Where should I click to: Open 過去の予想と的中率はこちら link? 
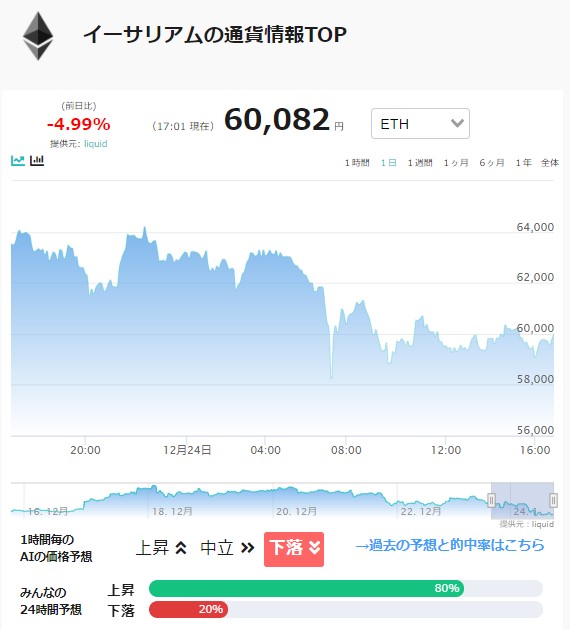click(x=450, y=545)
